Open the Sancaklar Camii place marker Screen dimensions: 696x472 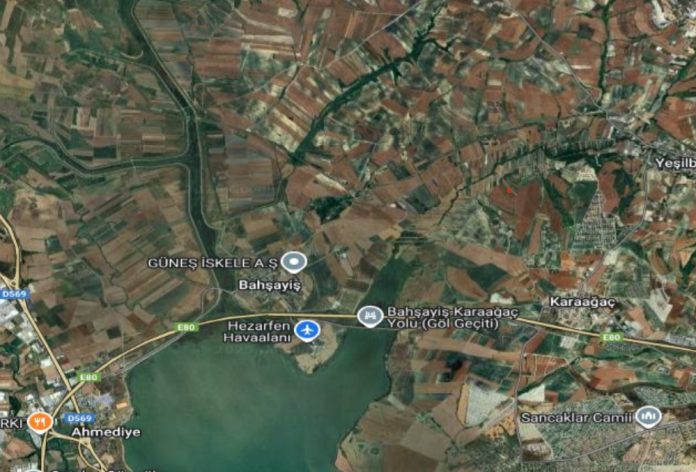click(x=649, y=416)
